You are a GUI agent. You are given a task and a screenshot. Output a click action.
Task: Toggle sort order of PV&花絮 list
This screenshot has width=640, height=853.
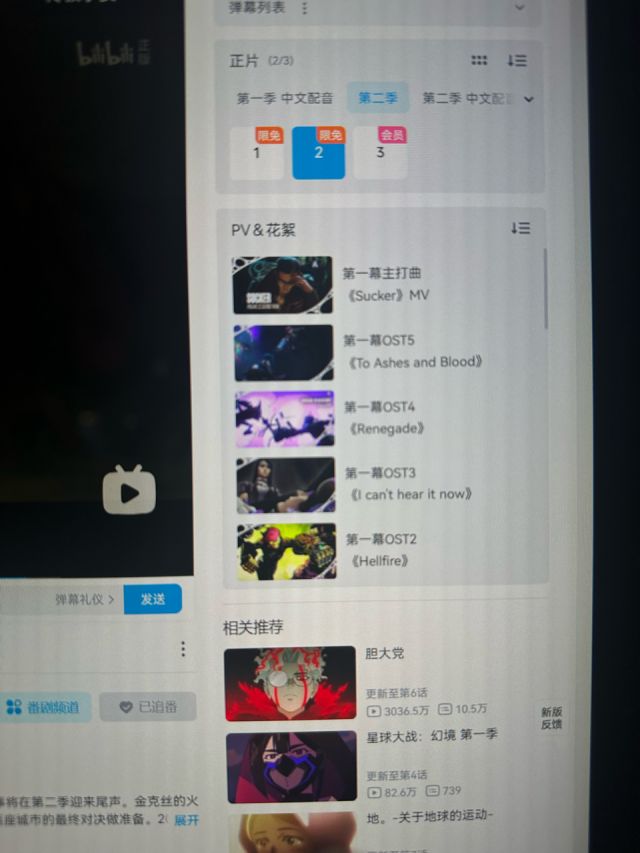(520, 228)
